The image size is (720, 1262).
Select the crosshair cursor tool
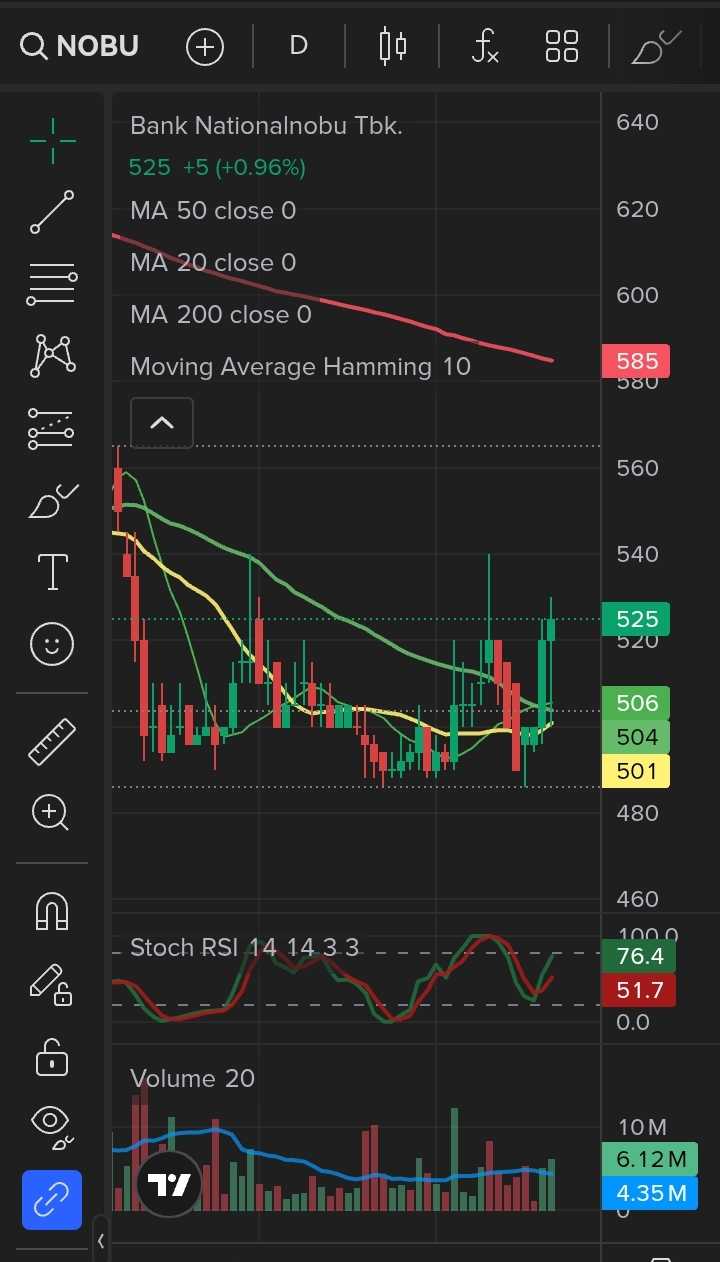[x=52, y=141]
